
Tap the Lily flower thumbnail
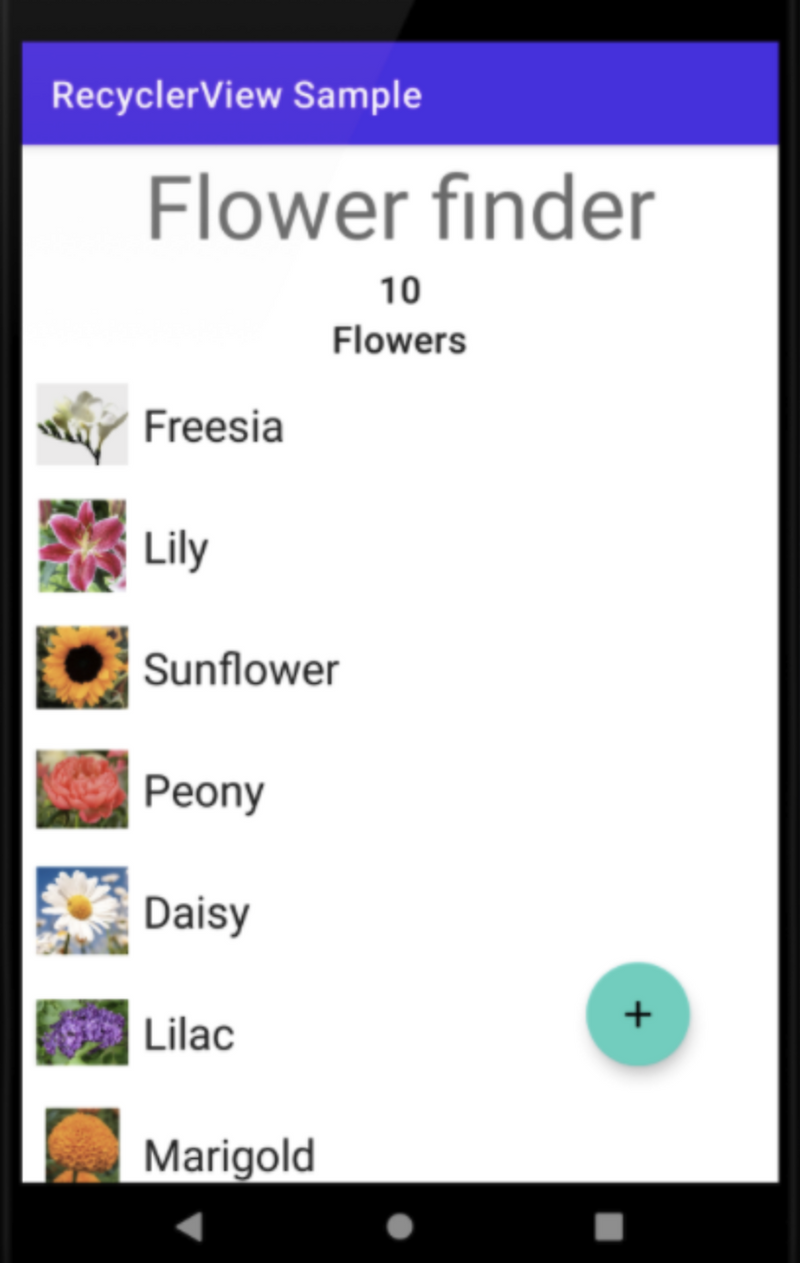[x=82, y=545]
